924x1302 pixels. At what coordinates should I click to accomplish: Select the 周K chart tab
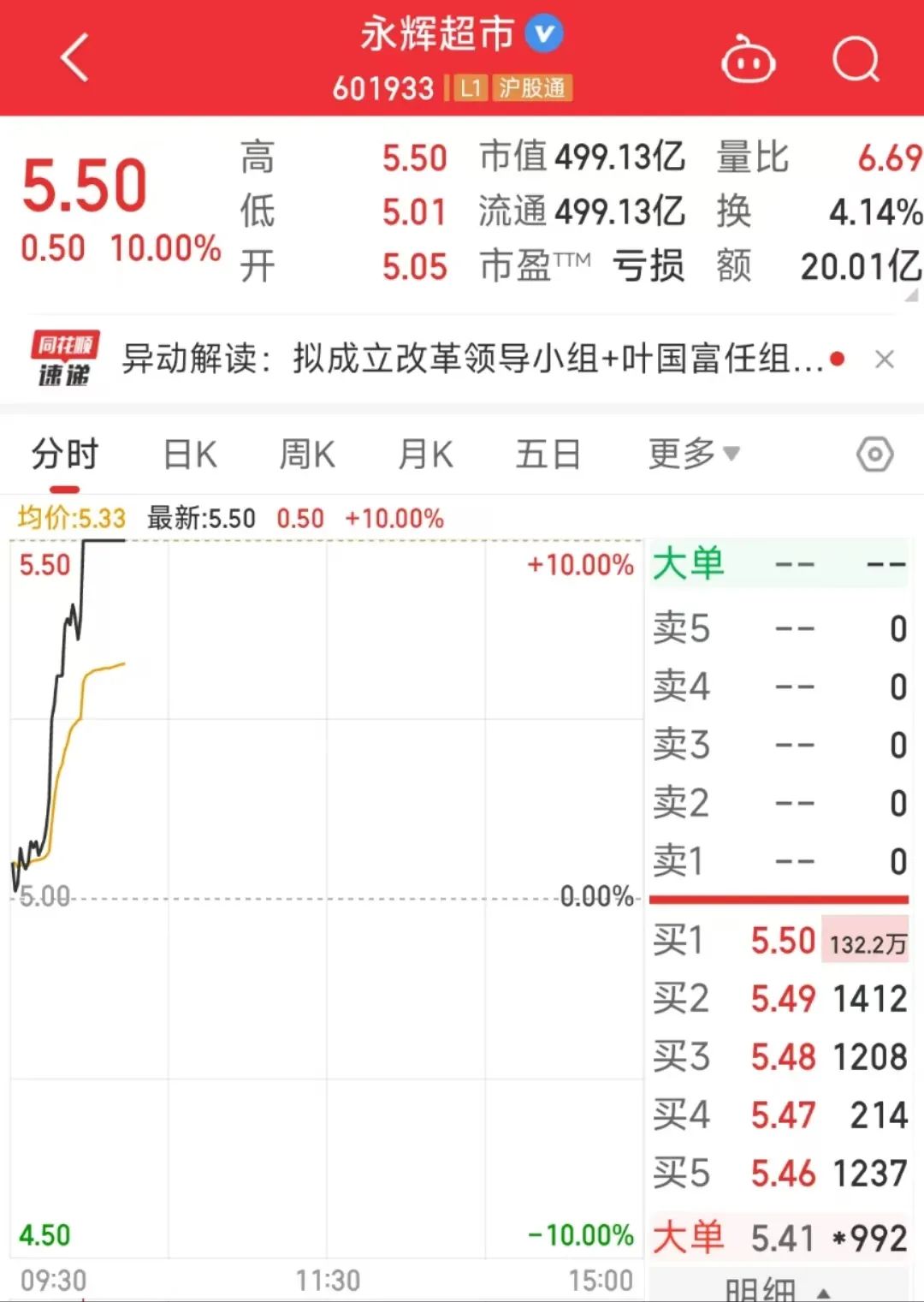tap(307, 454)
